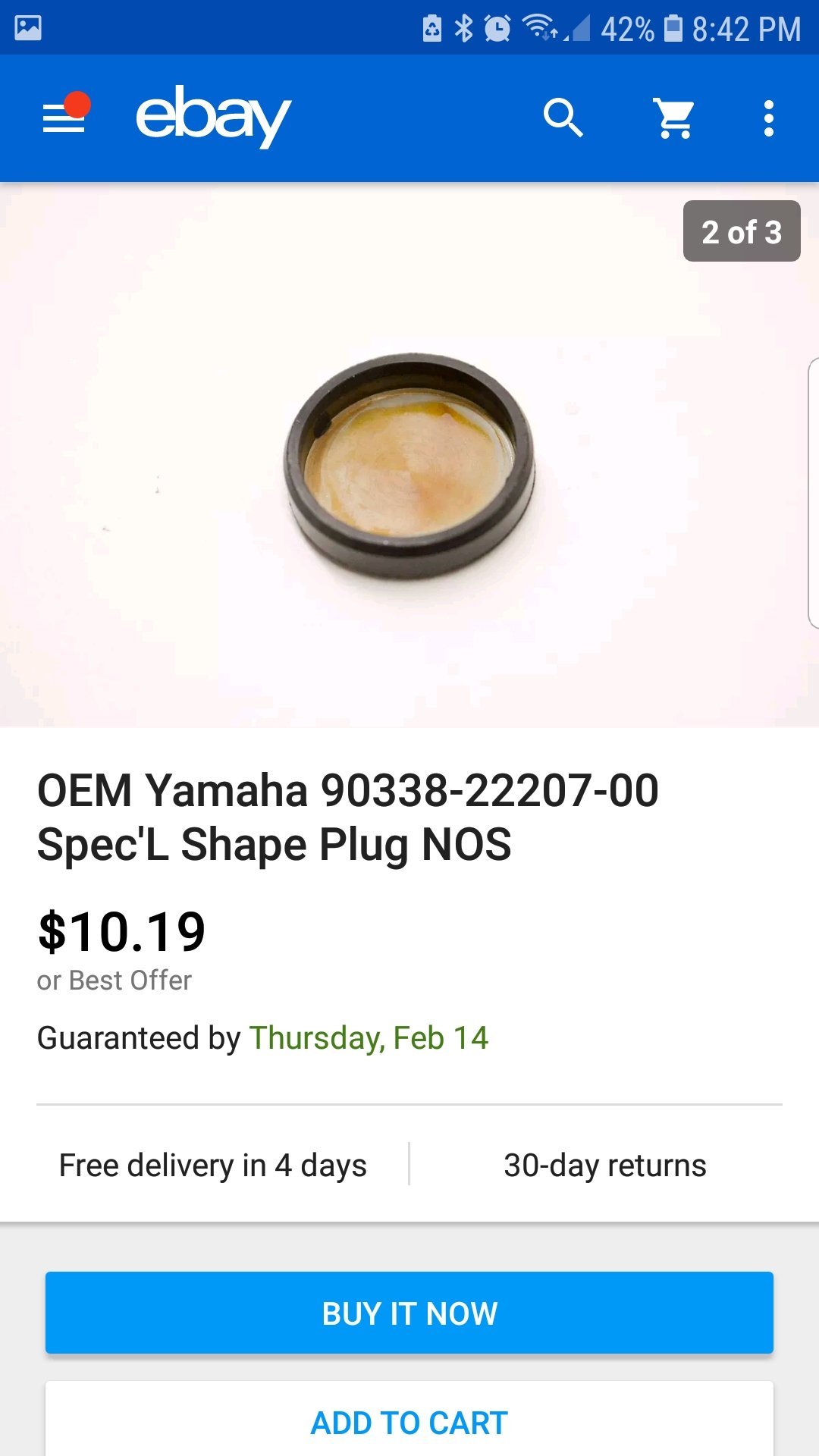Add the item to cart
This screenshot has width=819, height=1456.
[409, 1422]
